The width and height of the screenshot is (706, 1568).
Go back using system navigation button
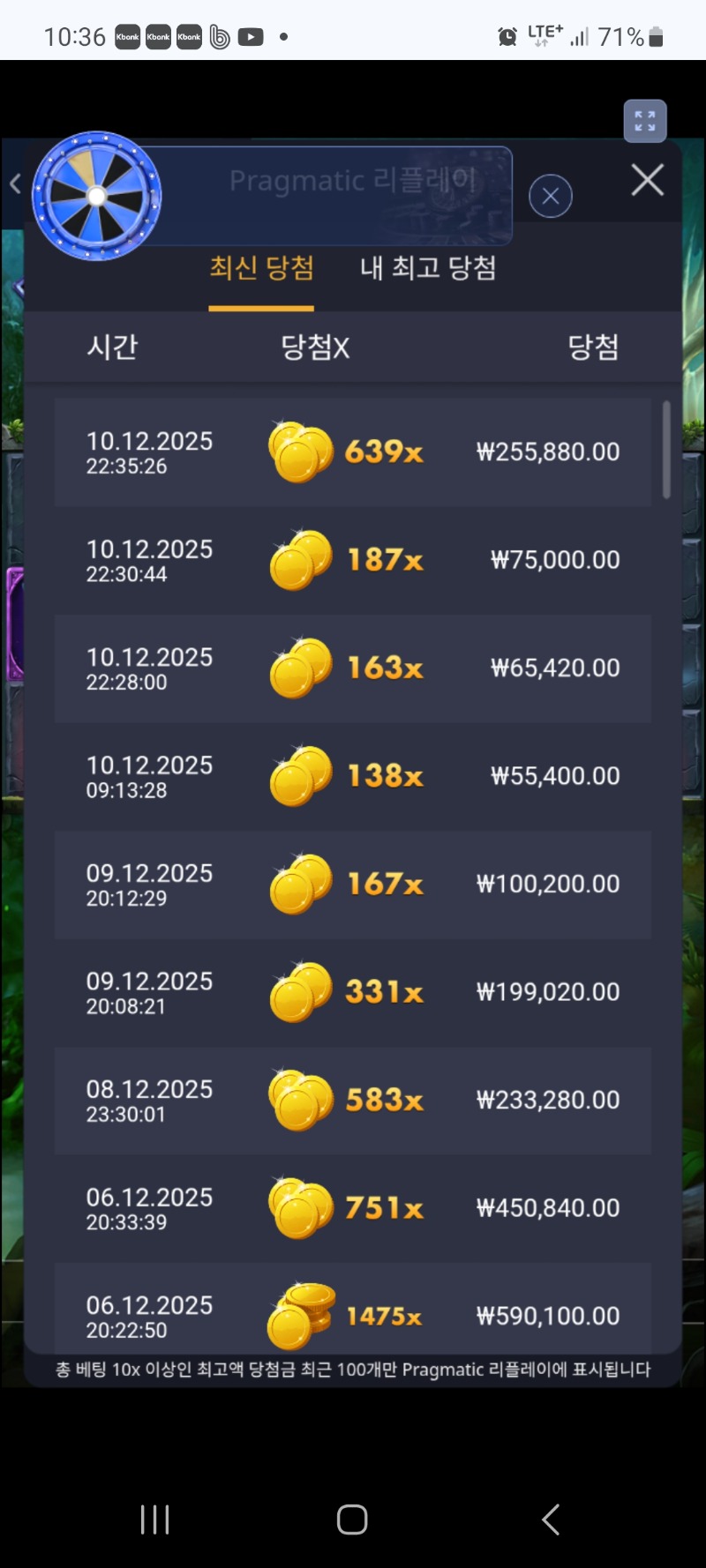click(x=551, y=1519)
